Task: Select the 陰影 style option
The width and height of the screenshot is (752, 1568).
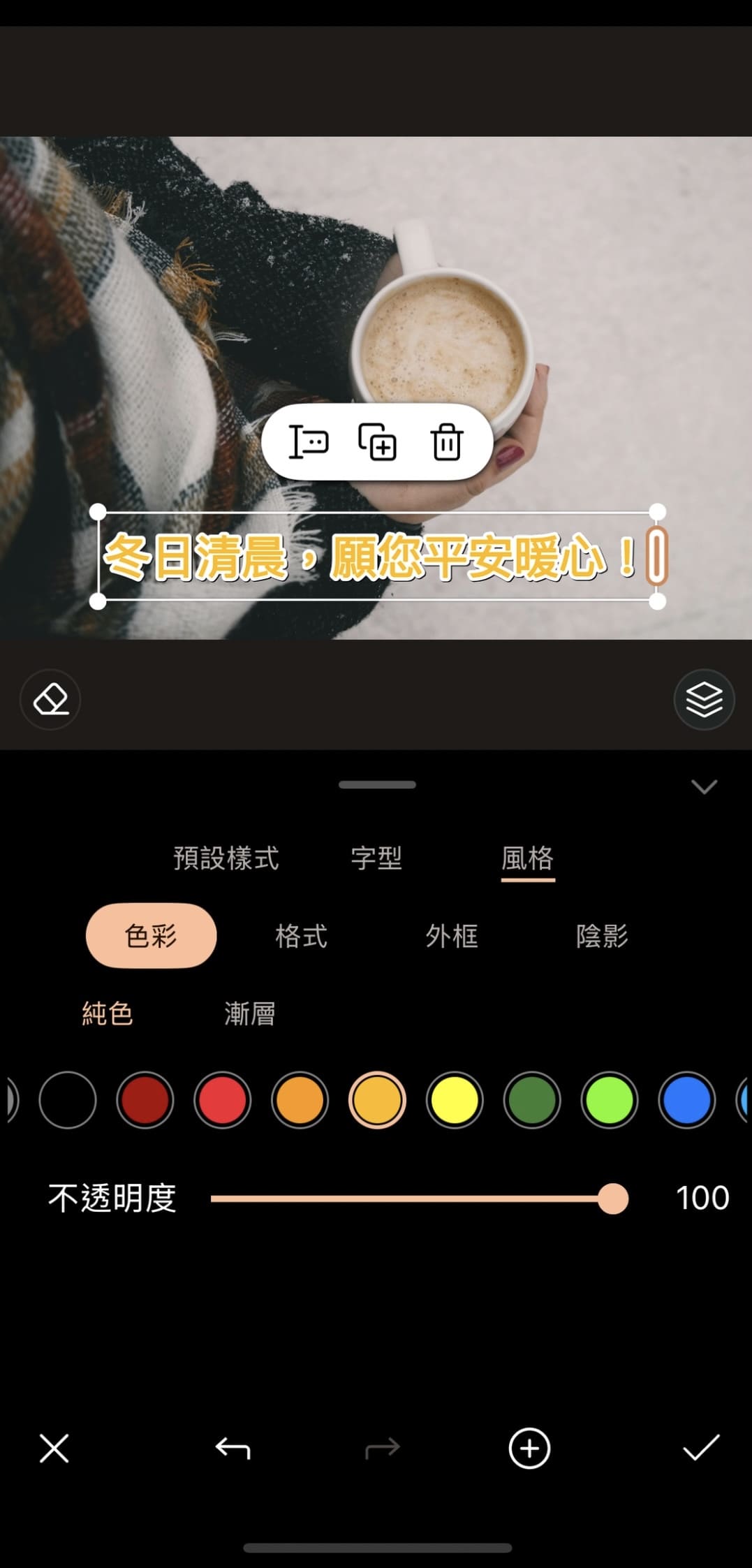Action: [603, 936]
